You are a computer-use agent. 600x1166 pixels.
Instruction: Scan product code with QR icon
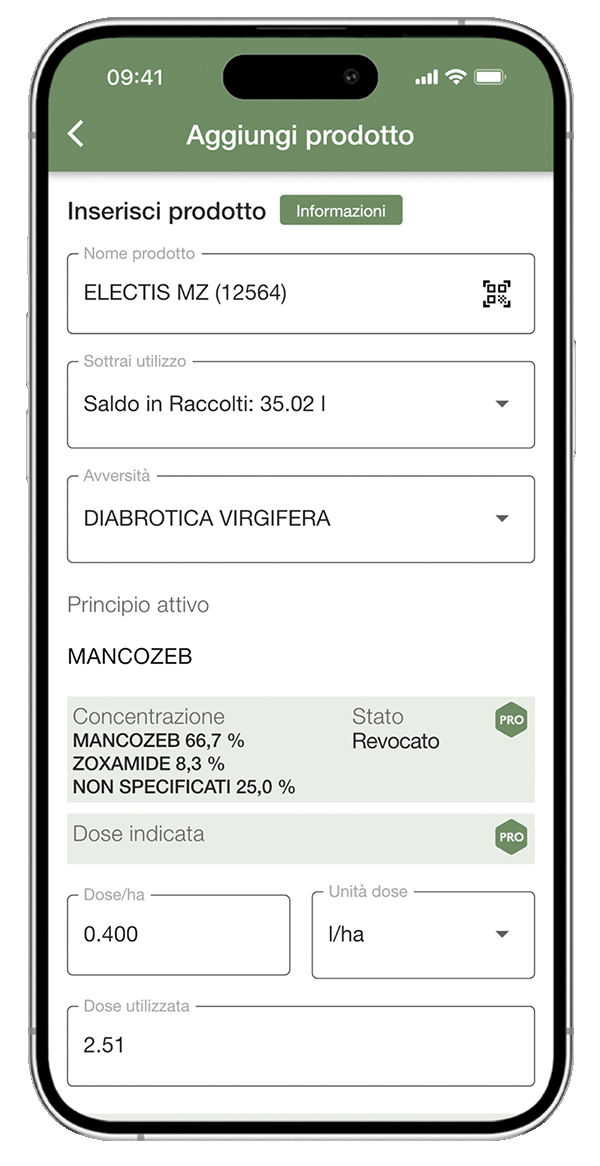point(496,293)
